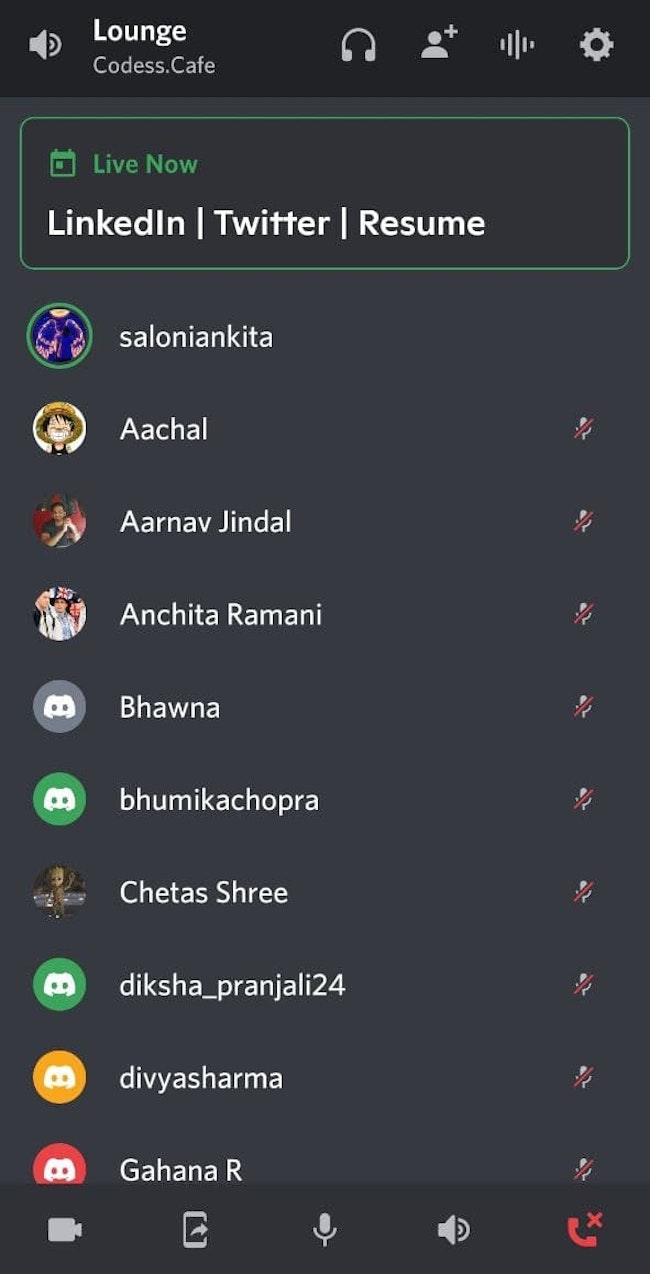650x1274 pixels.
Task: Open Anchita Ramani's profile
Action: click(x=325, y=614)
